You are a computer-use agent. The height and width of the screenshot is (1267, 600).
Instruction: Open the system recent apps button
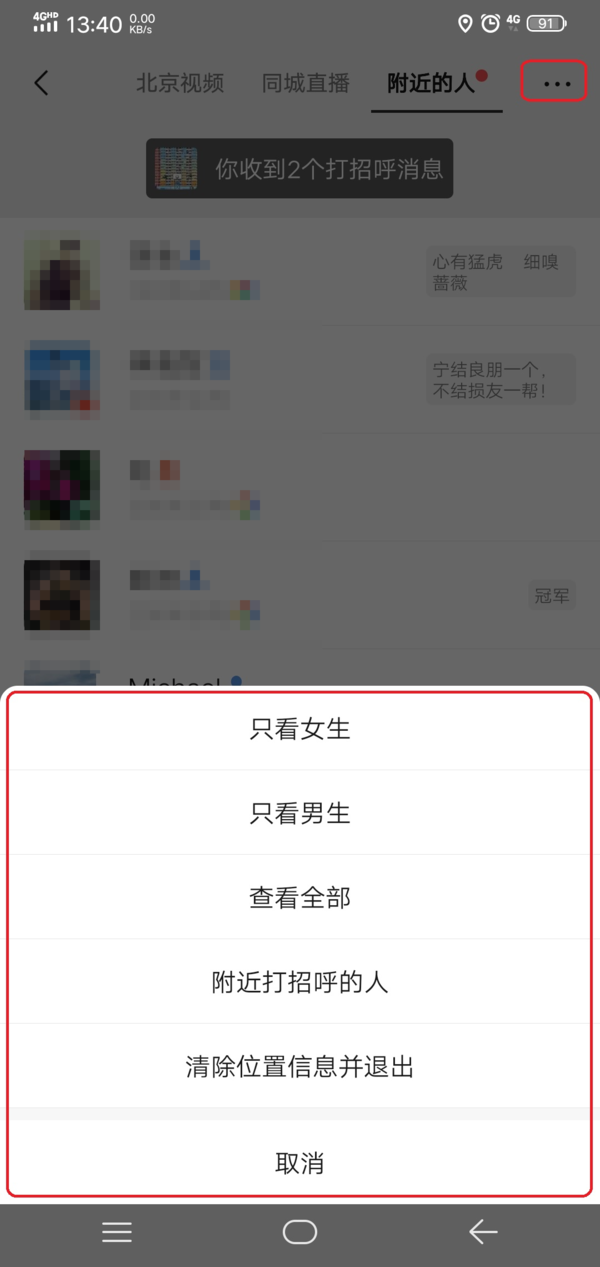click(117, 1233)
